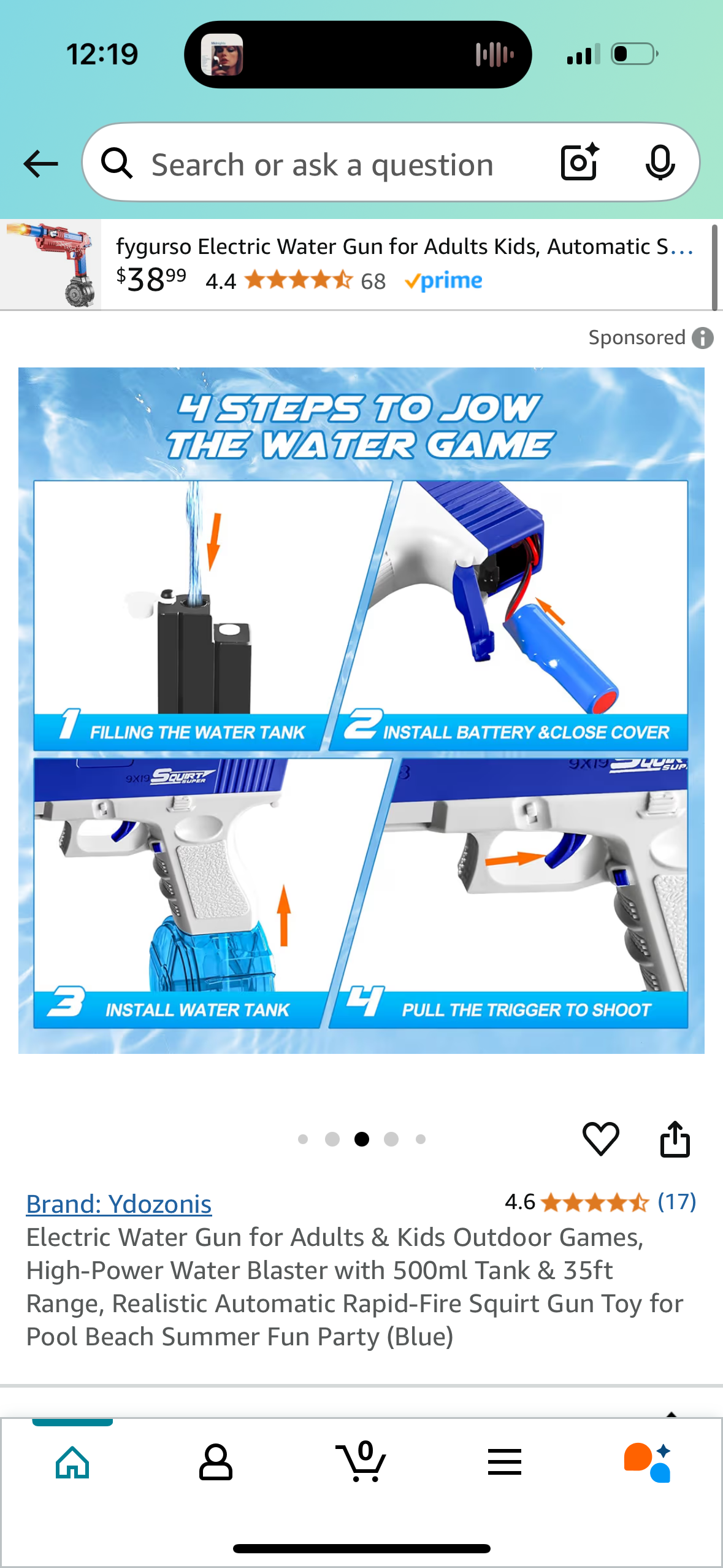
Task: Start voice search with the microphone
Action: pyautogui.click(x=660, y=163)
